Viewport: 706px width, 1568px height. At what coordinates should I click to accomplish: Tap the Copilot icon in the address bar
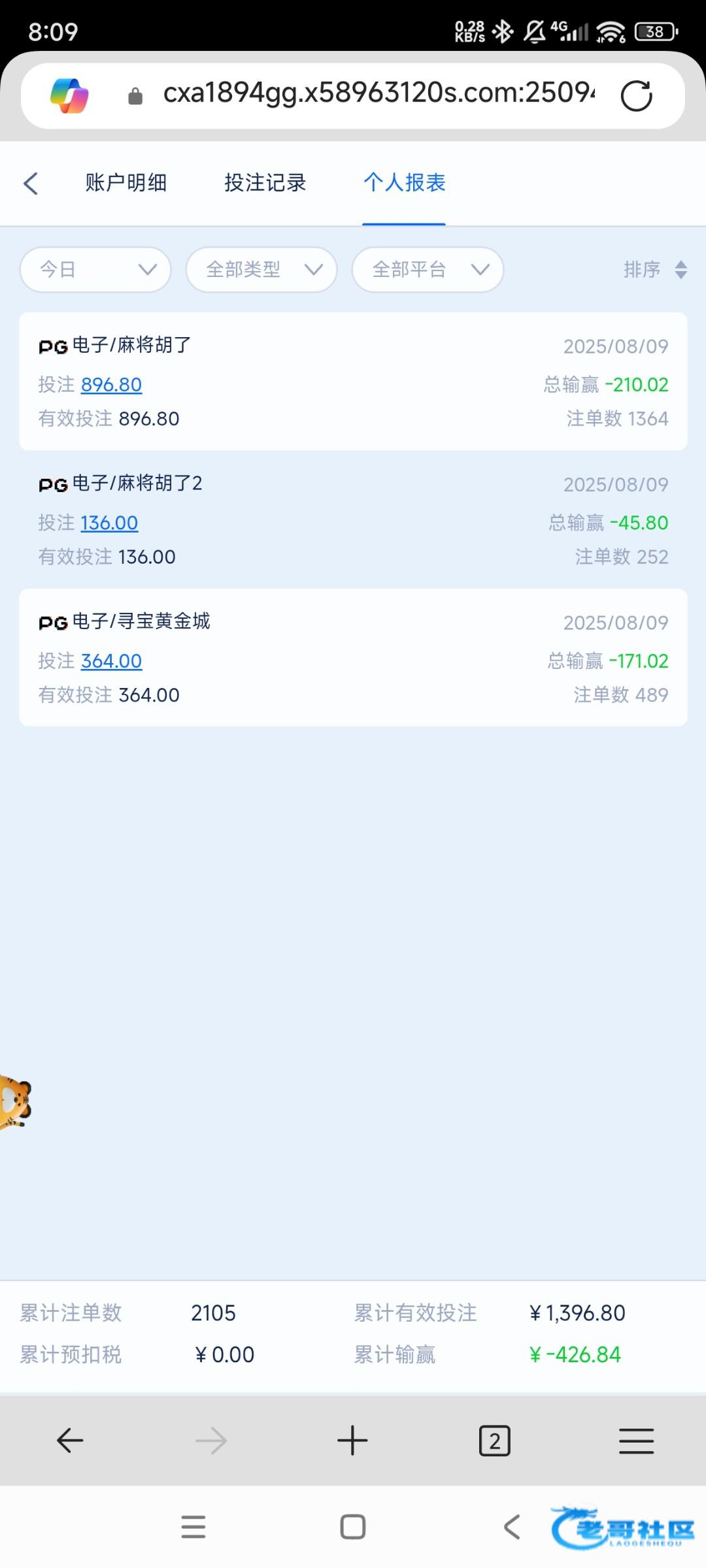pyautogui.click(x=69, y=96)
